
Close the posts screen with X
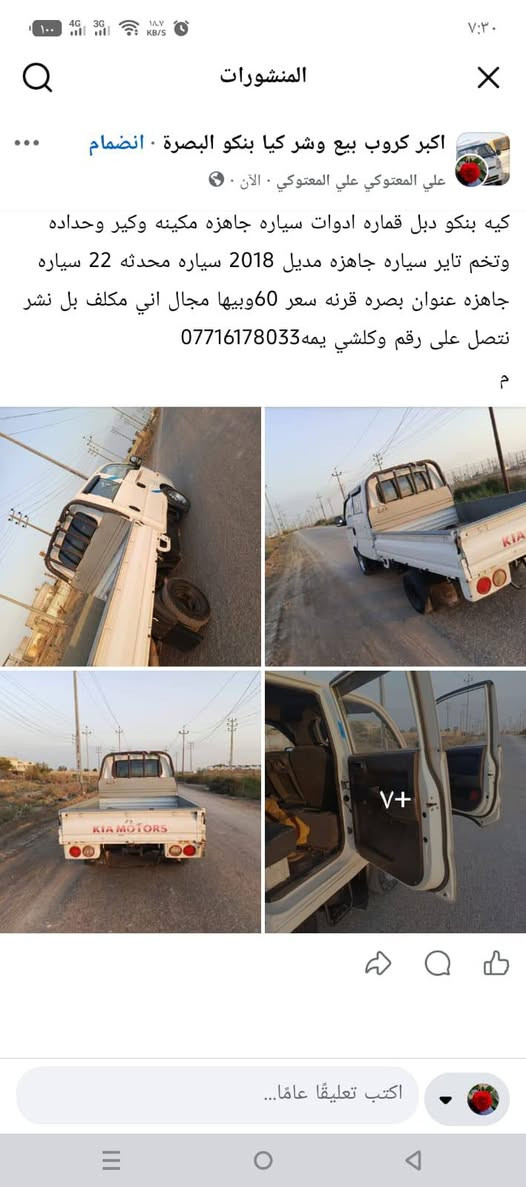(488, 77)
